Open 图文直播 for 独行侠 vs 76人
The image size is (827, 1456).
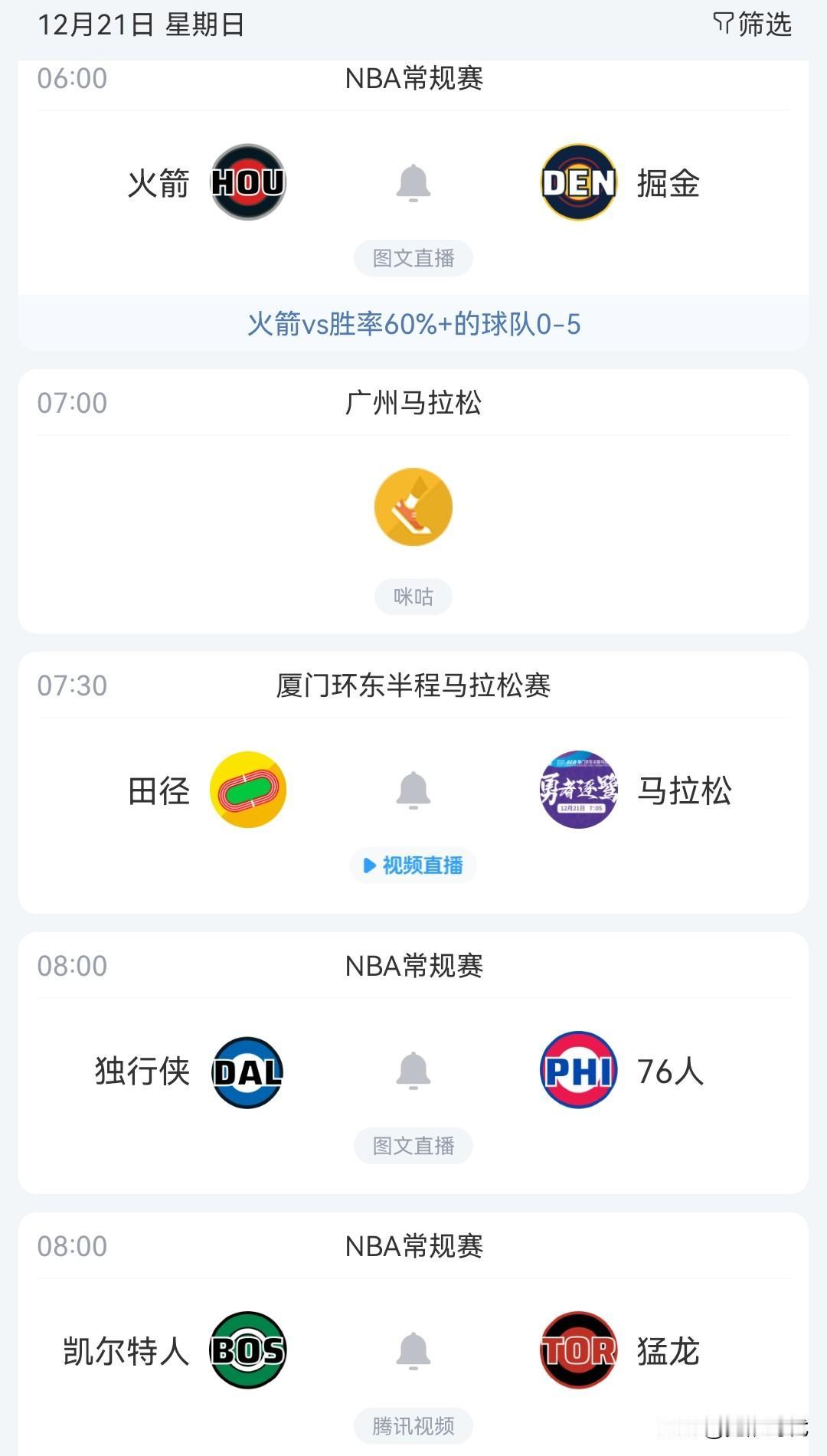point(413,1146)
